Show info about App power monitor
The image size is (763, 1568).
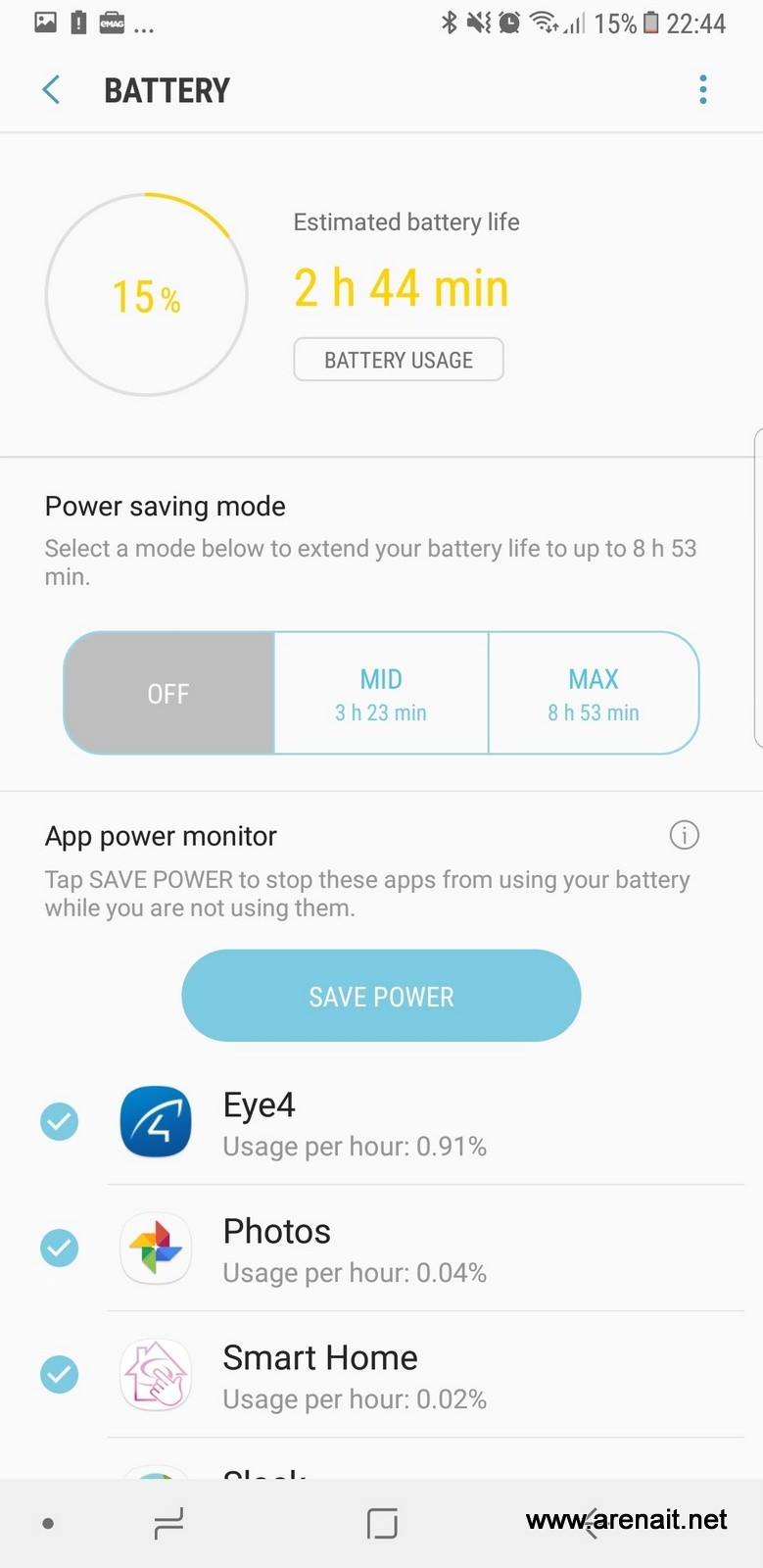coord(684,836)
